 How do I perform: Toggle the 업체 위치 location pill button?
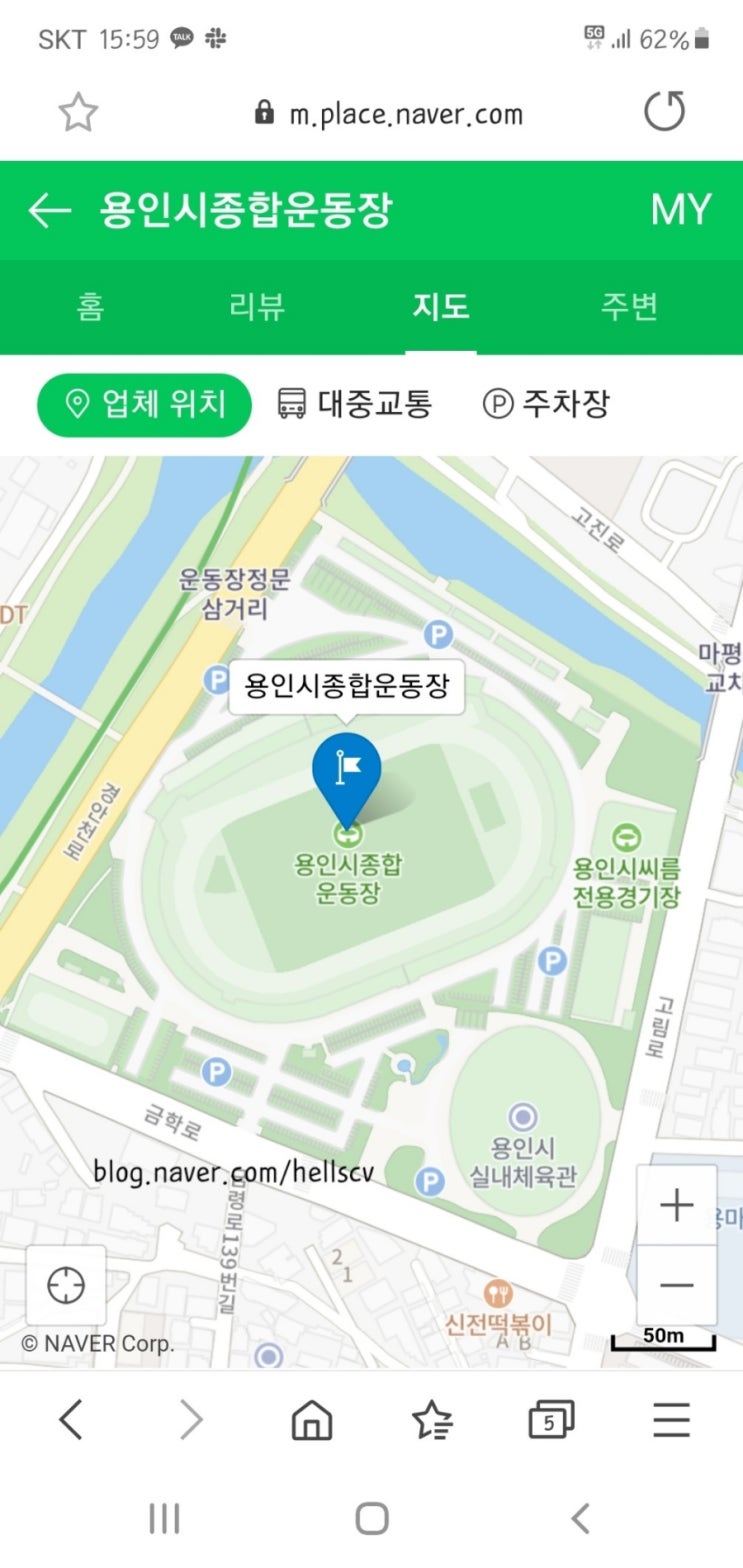[143, 404]
